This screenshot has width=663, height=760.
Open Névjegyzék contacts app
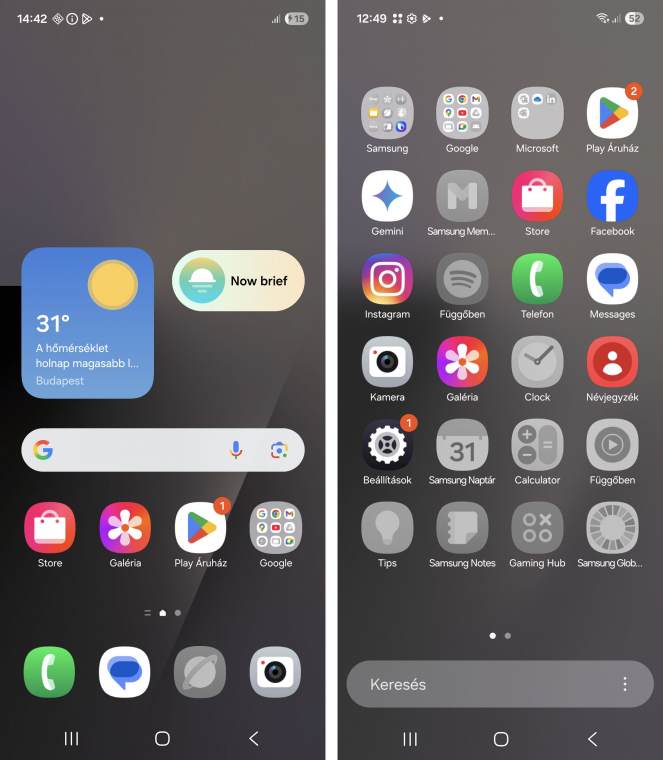point(612,362)
